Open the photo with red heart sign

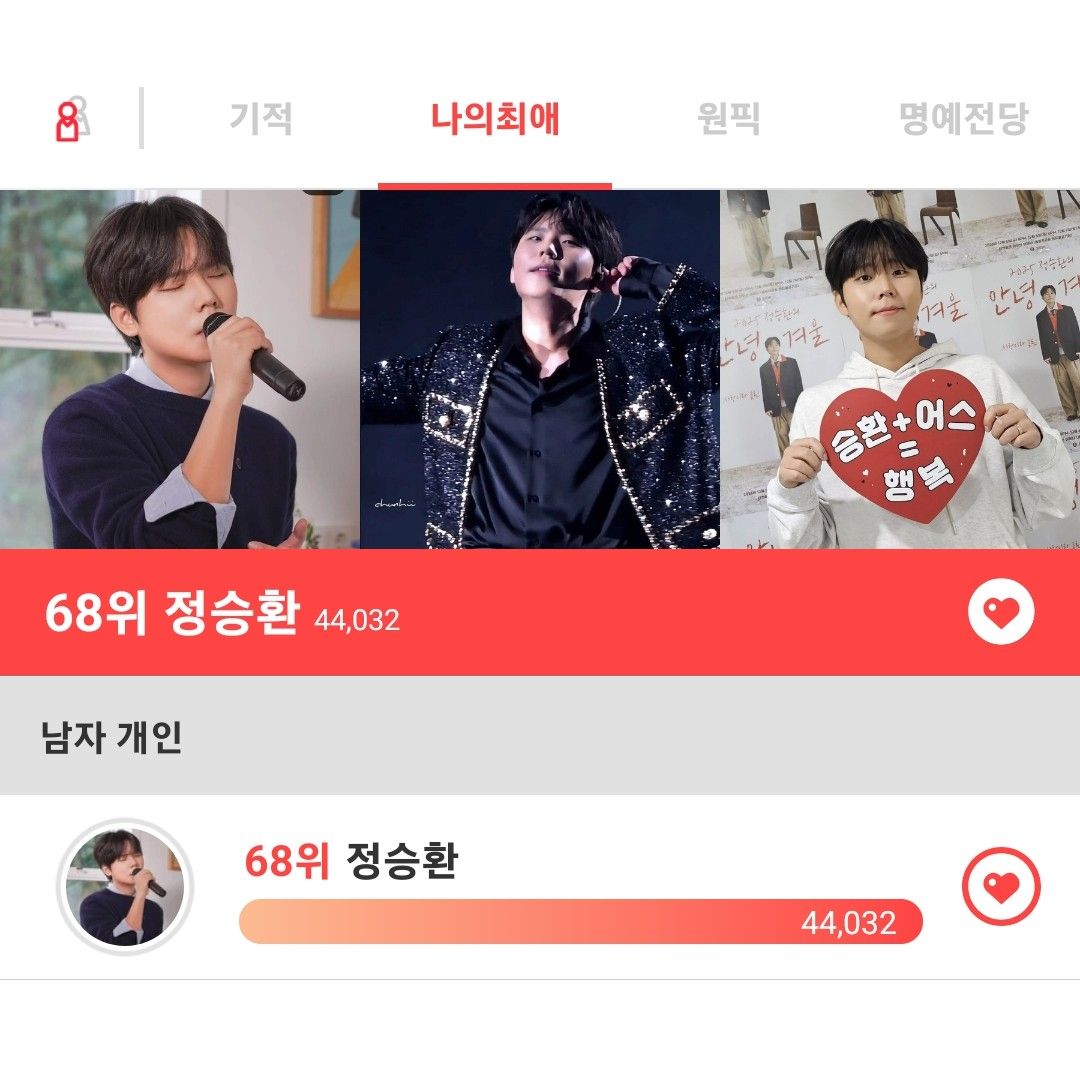click(900, 369)
